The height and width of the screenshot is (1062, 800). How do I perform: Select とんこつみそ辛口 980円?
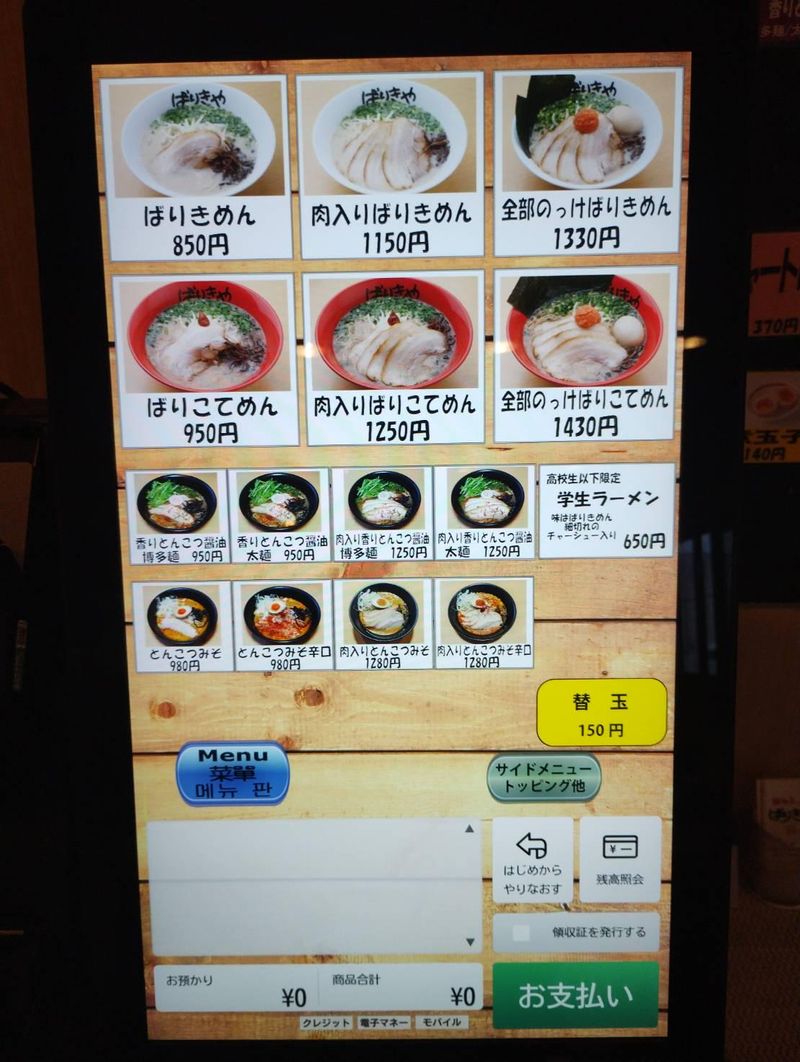point(283,625)
